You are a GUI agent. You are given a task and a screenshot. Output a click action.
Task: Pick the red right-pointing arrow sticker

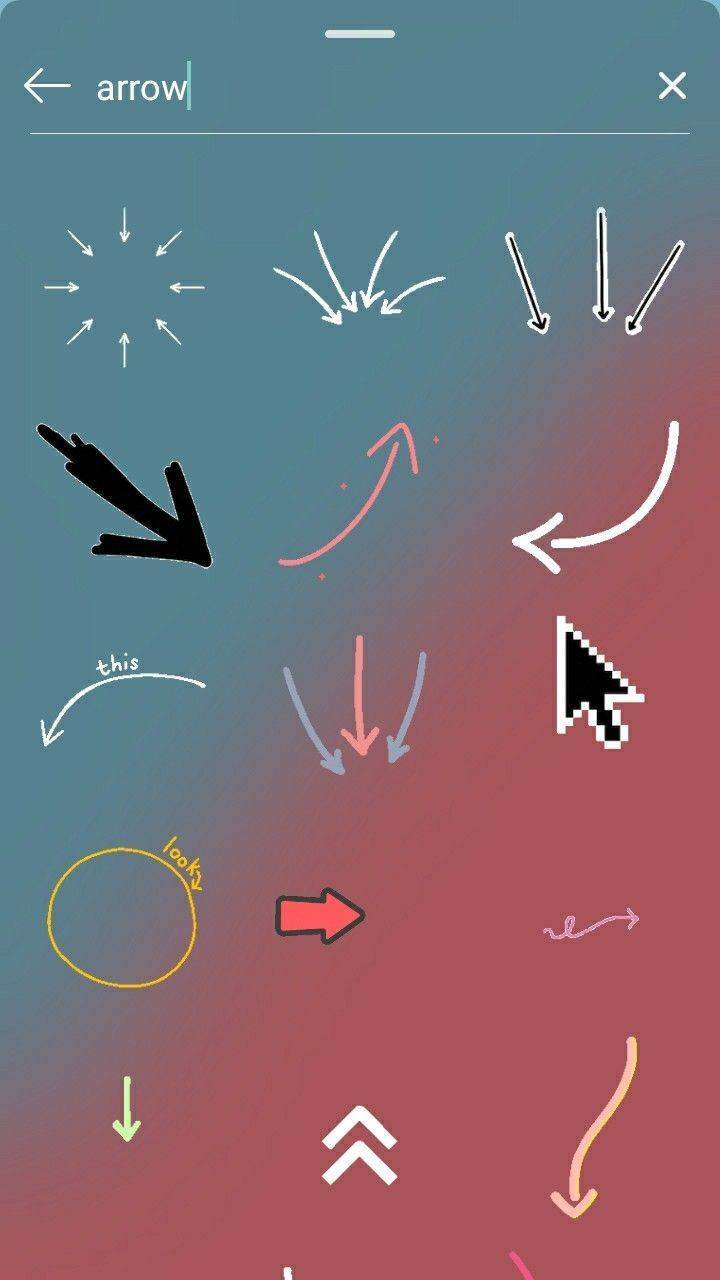click(x=320, y=915)
